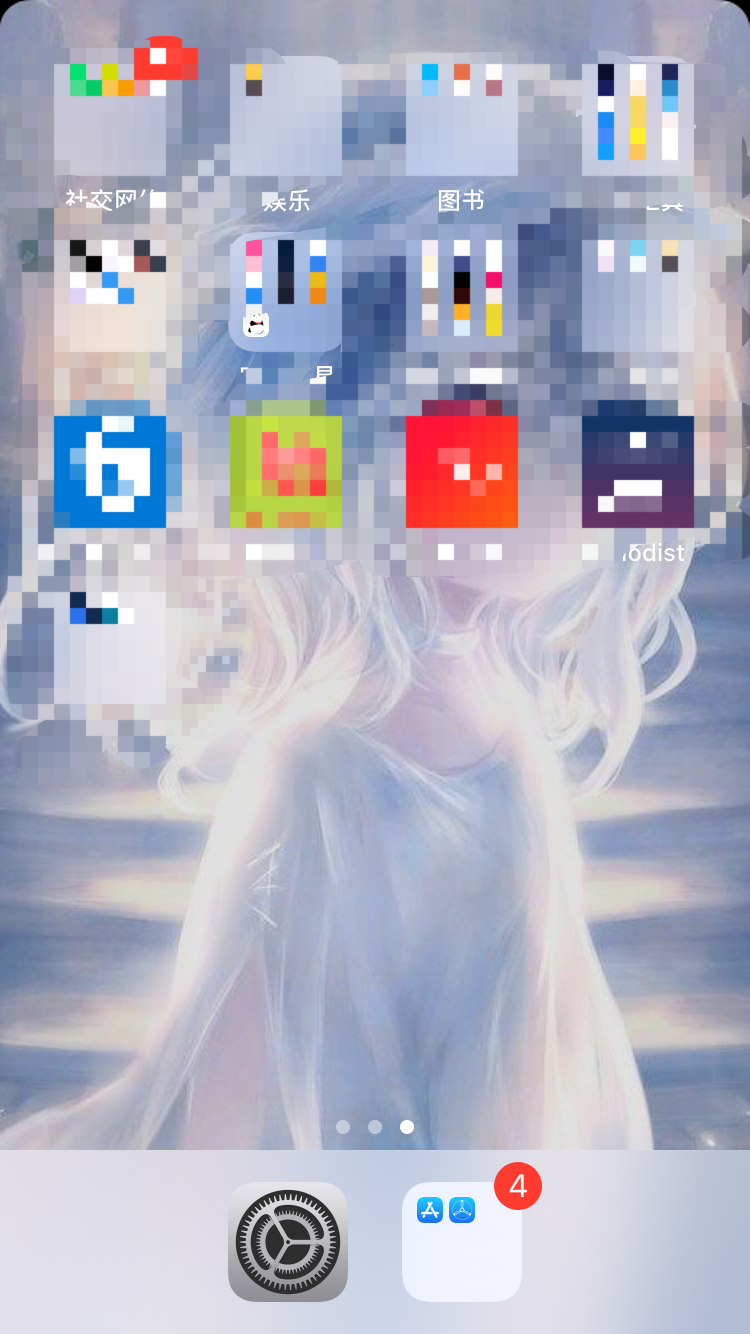
Task: Launch the solid red app icon
Action: pos(462,472)
